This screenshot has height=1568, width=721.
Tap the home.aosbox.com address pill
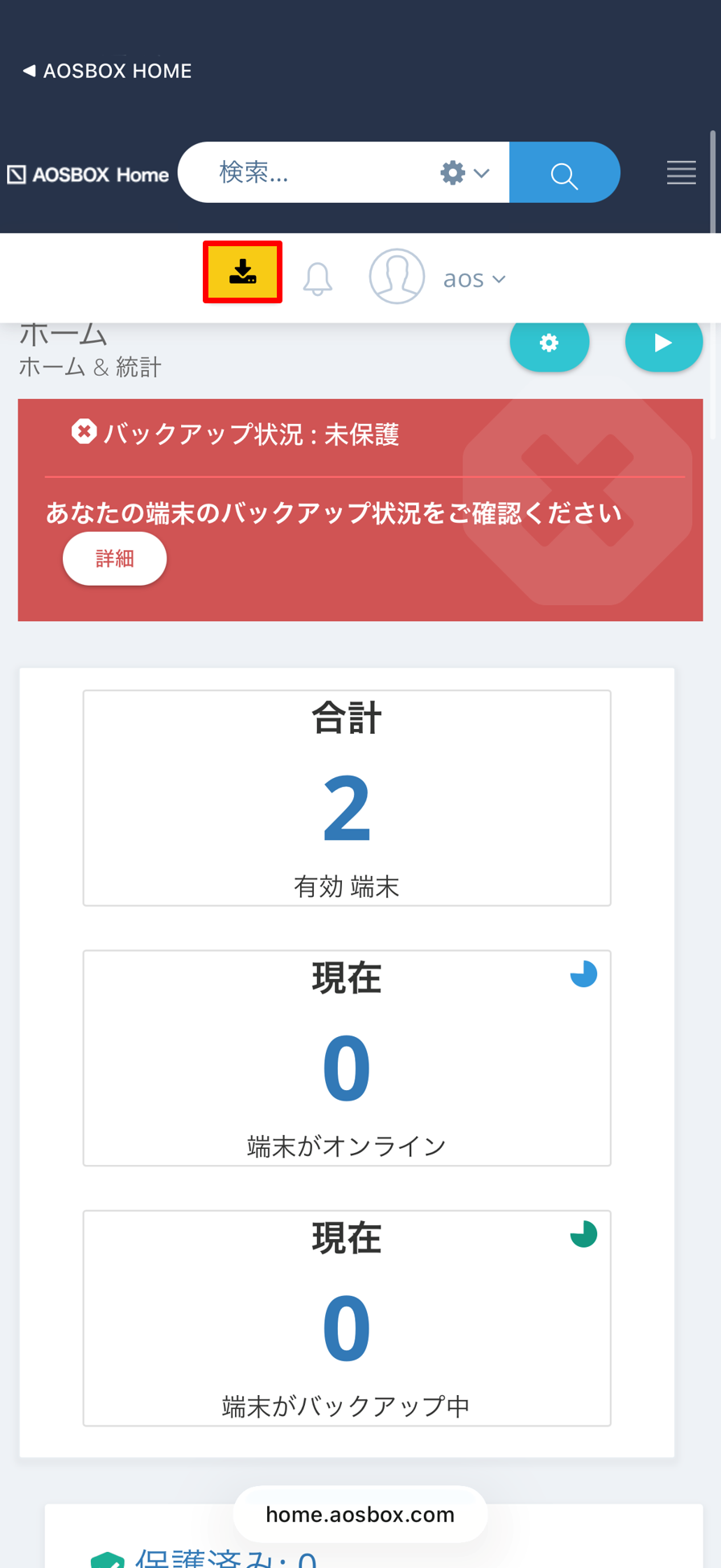pos(360,1513)
